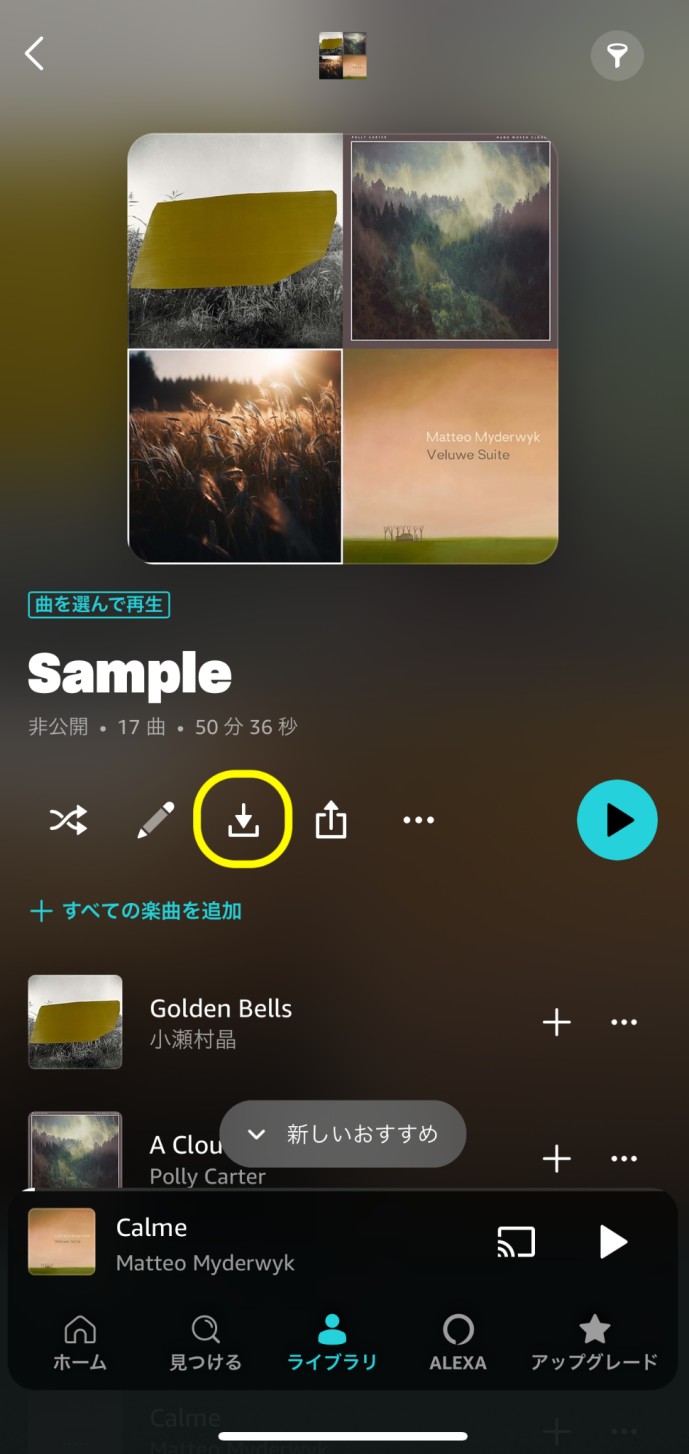Switch to the 見つける tab

(205, 1343)
